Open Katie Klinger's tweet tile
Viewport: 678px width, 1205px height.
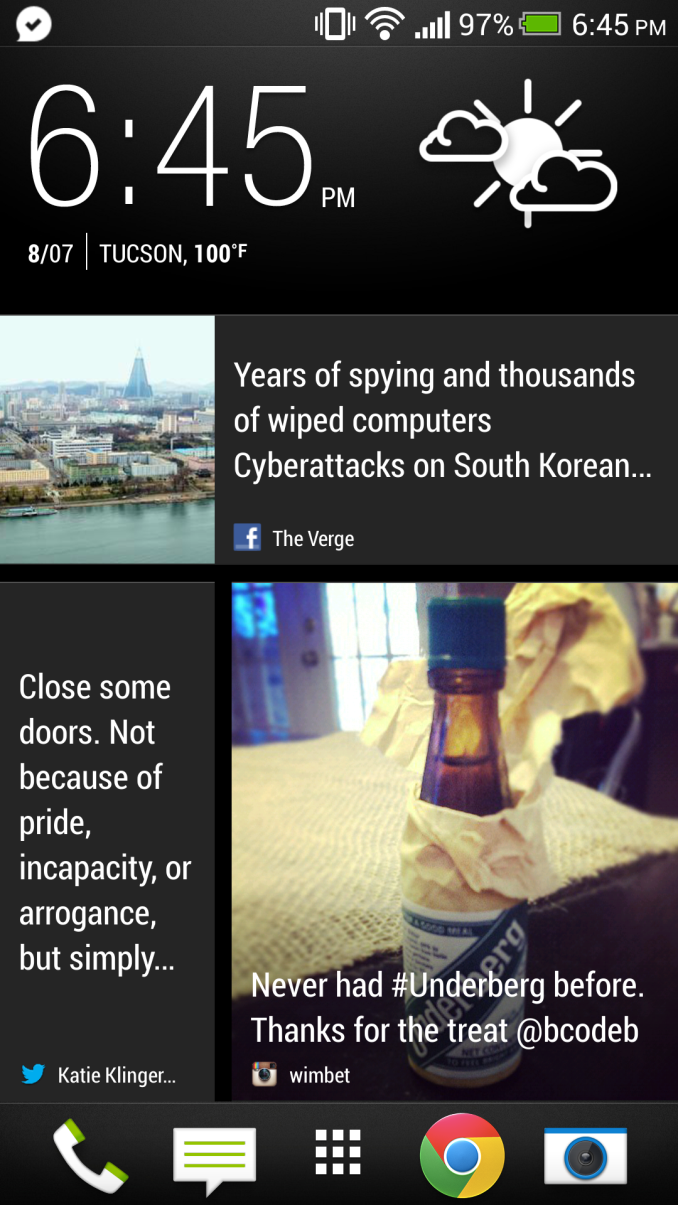coord(106,840)
